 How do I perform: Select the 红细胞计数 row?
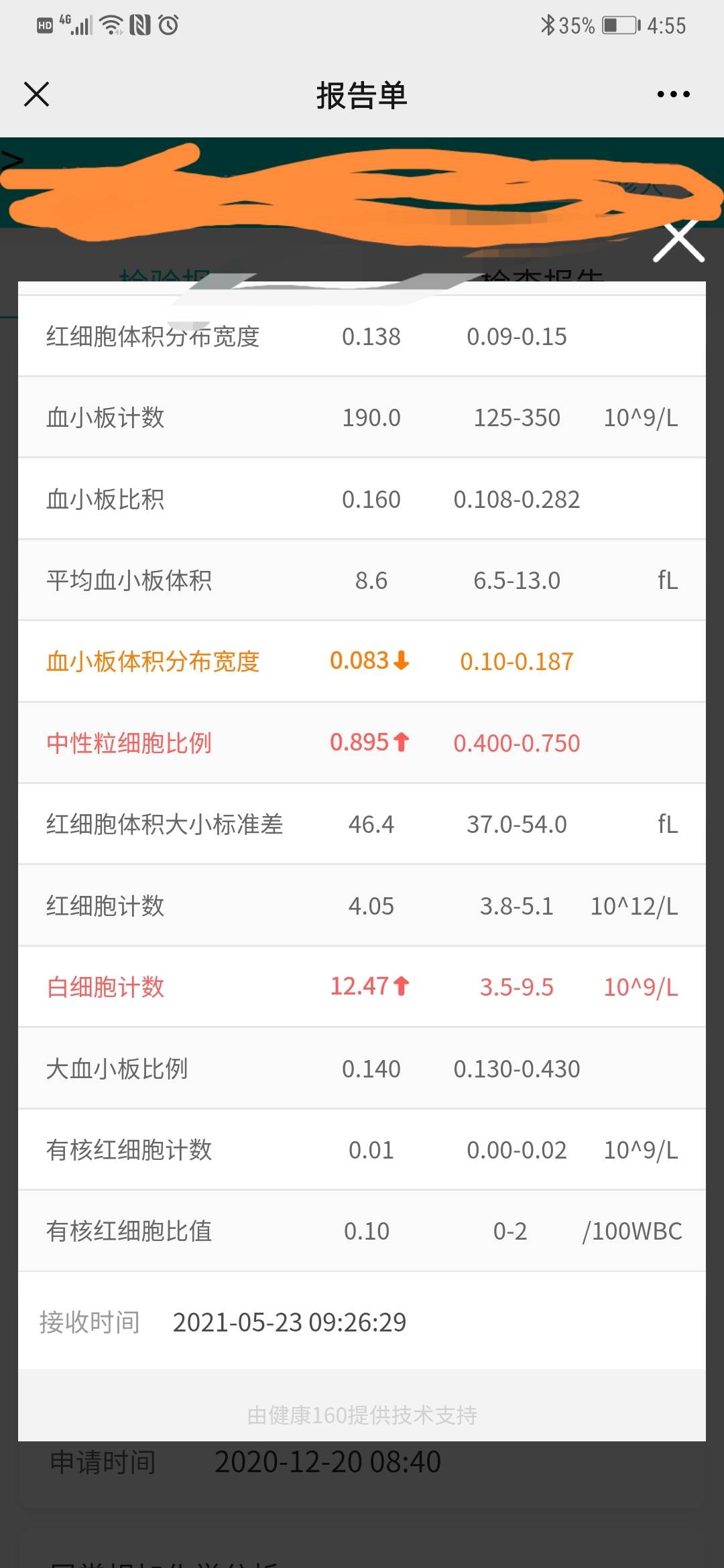point(362,906)
